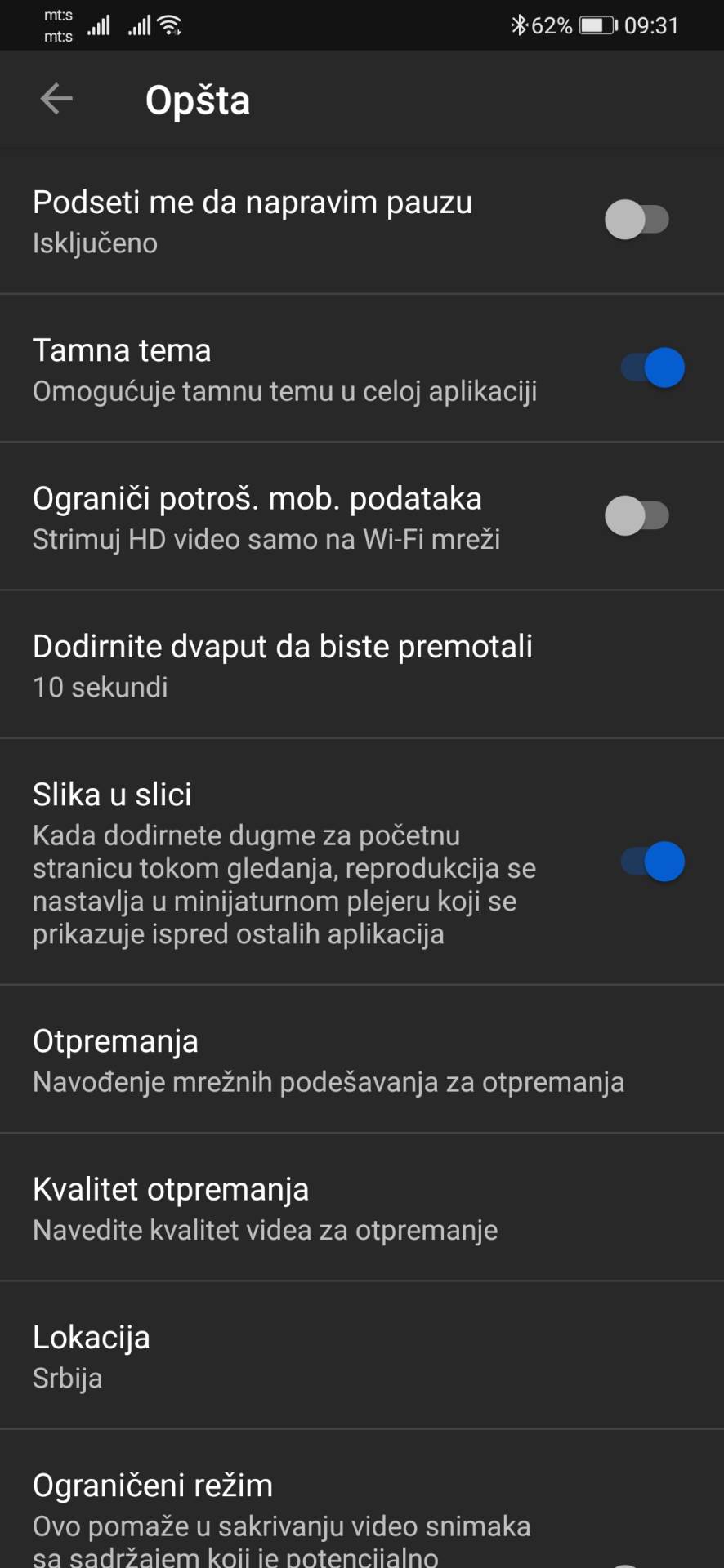
Task: Change Lokacija from Srbija
Action: (x=92, y=1356)
